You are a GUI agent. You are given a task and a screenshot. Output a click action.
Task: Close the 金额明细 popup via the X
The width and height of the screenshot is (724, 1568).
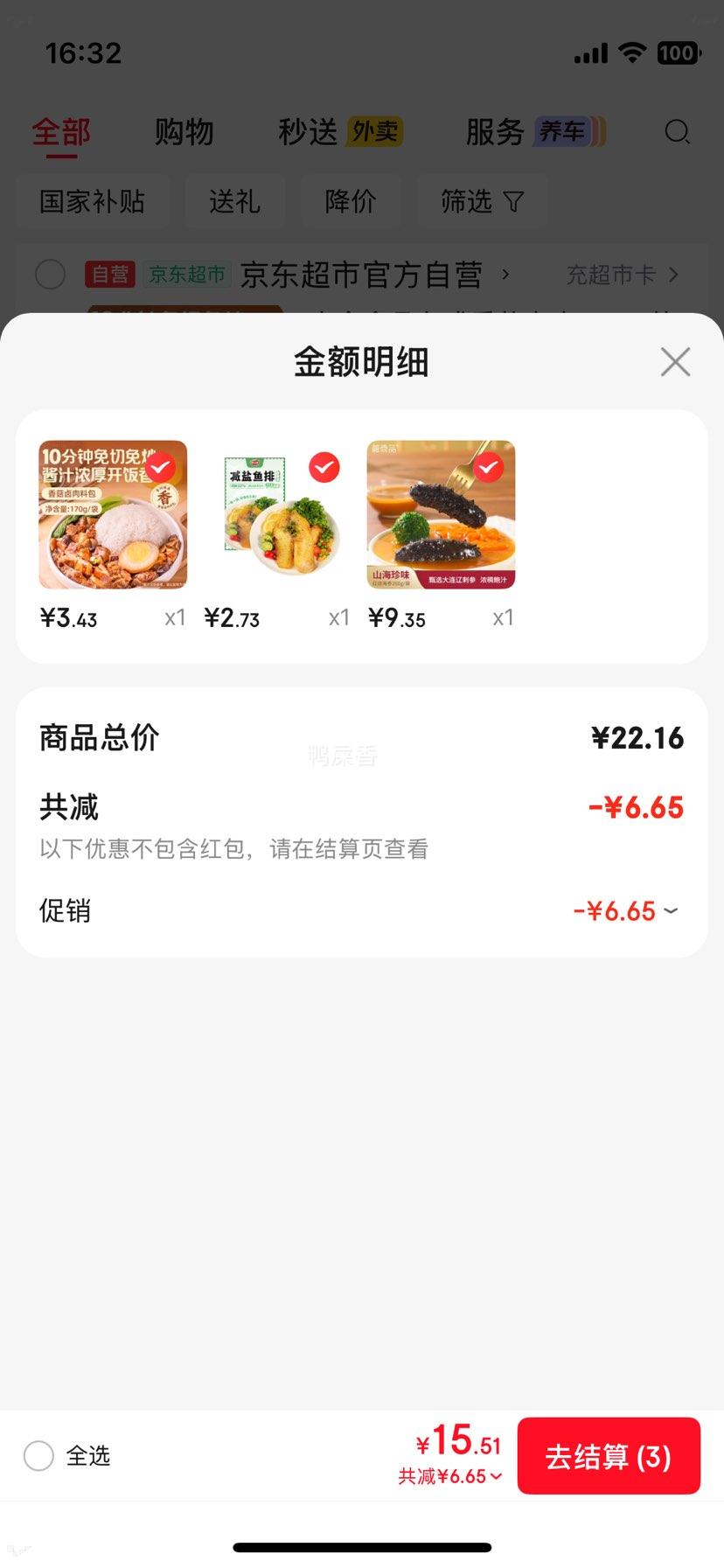[x=674, y=361]
